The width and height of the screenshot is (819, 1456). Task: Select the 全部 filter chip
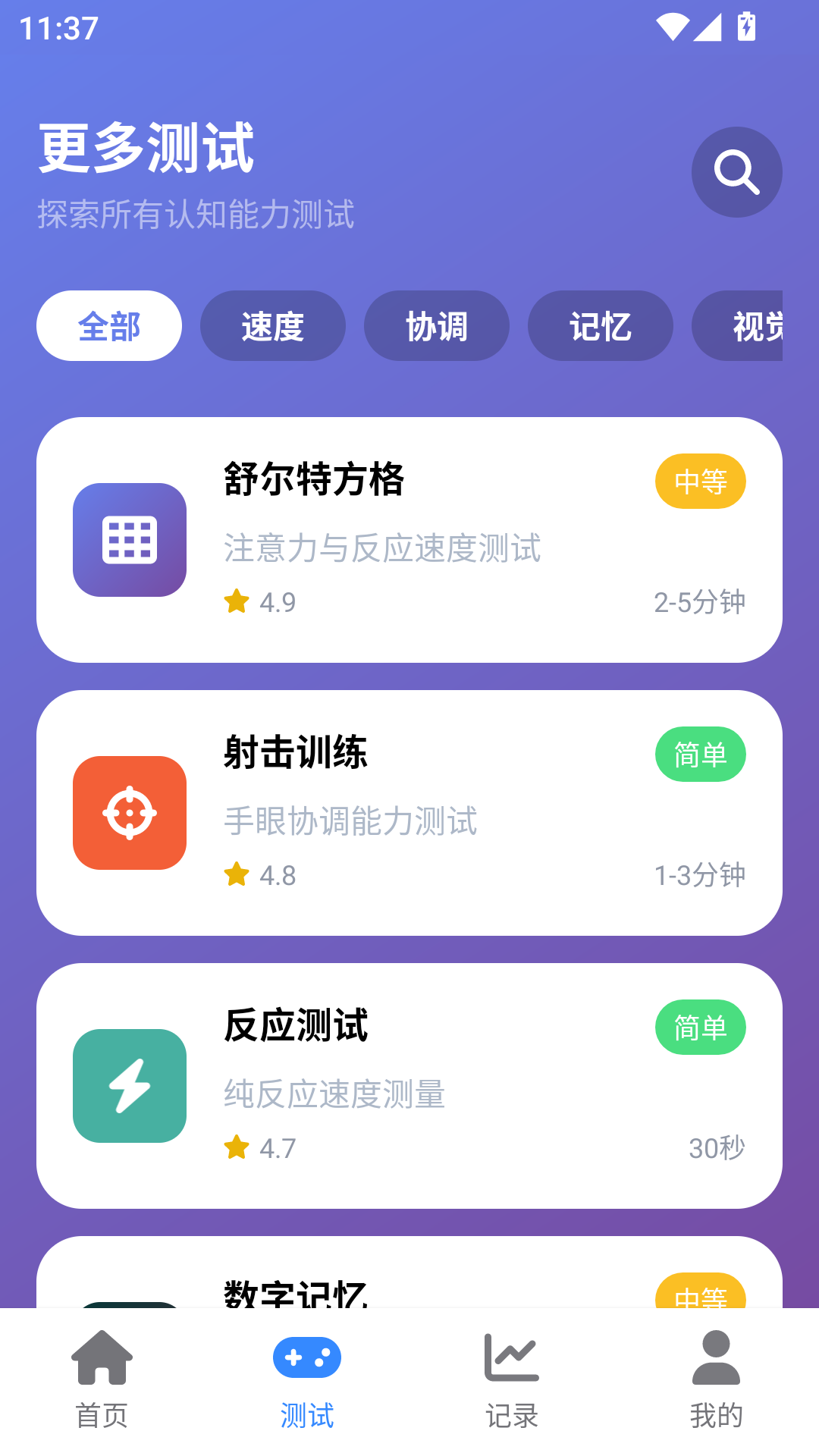(x=108, y=325)
